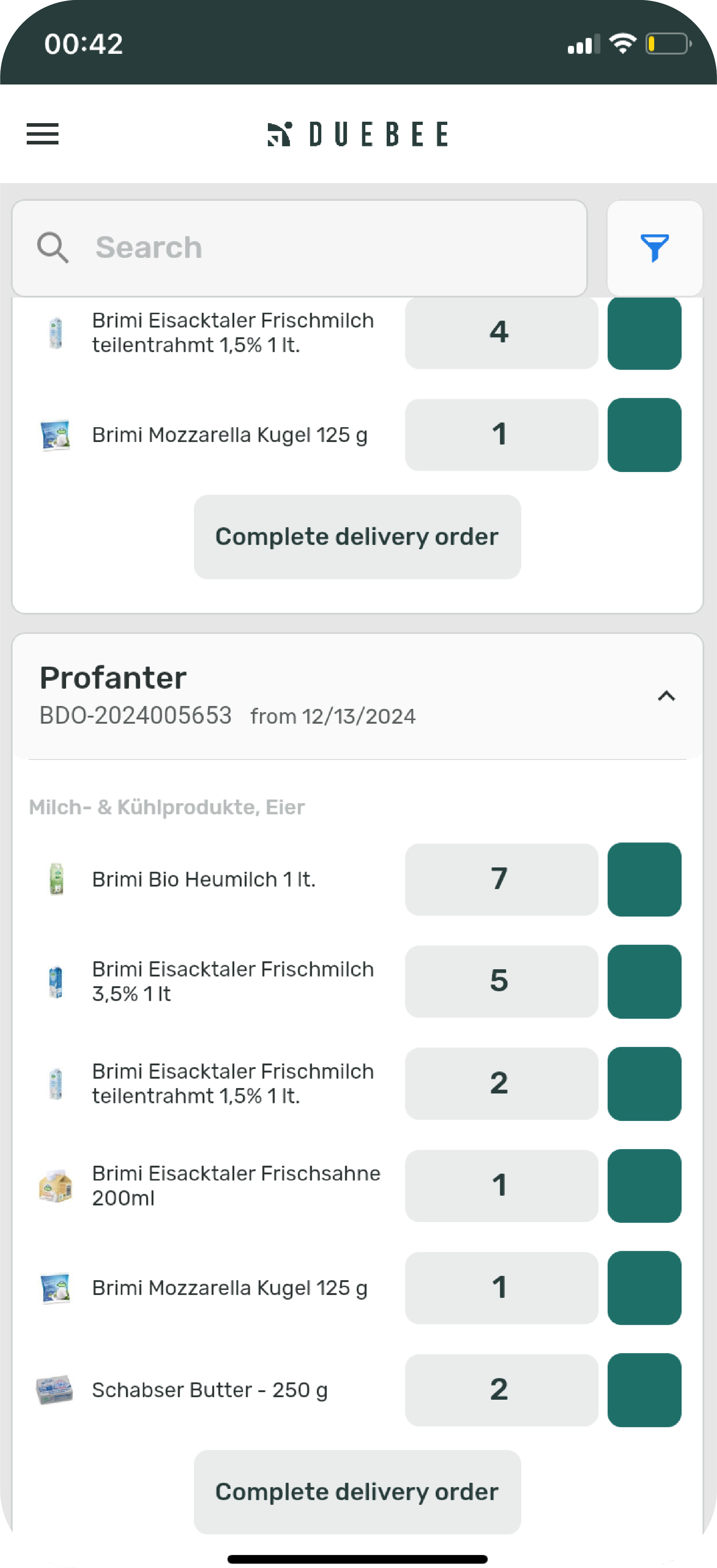Tick the green box for Frischsahne 200ml
The image size is (717, 1568).
[644, 1186]
